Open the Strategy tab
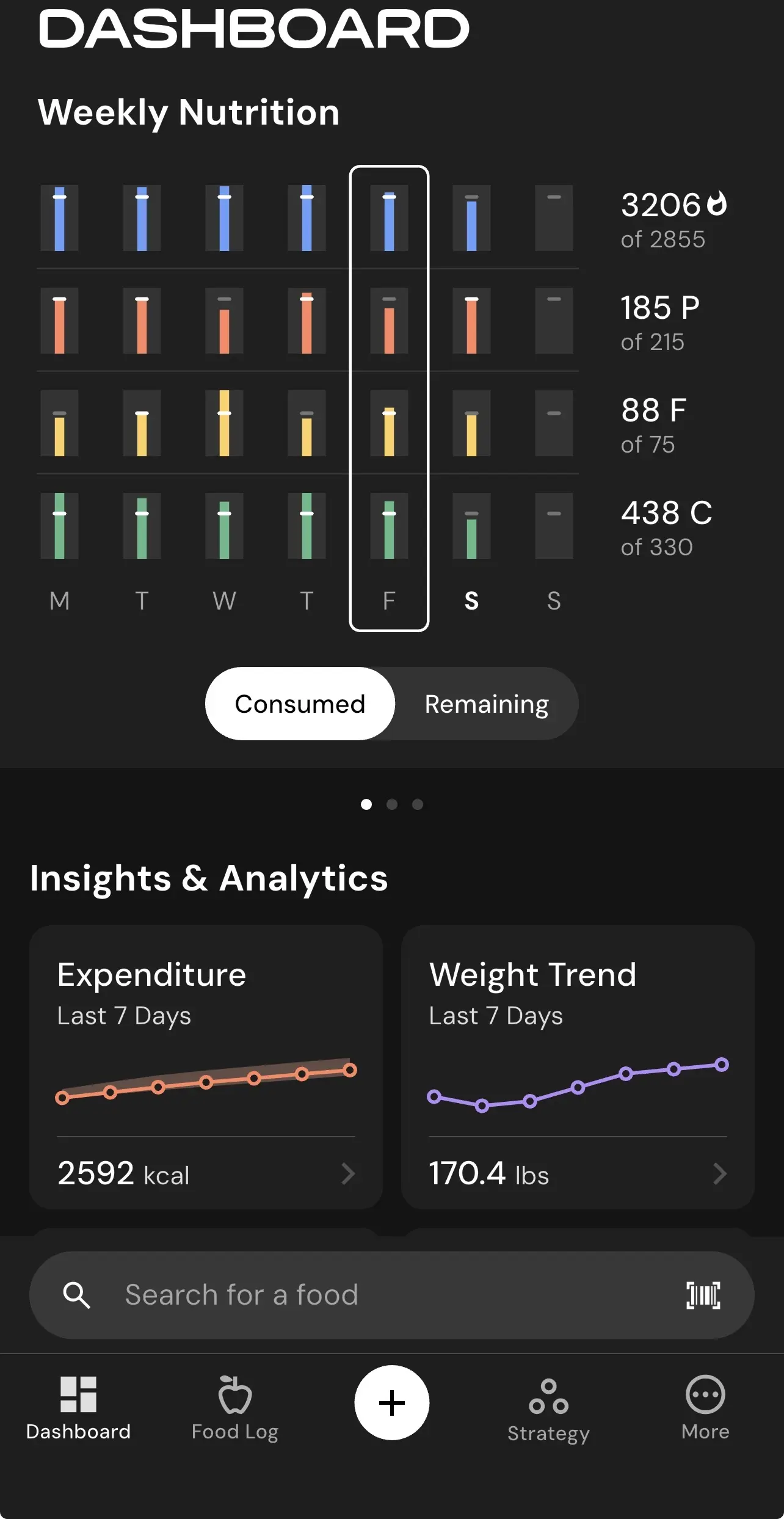This screenshot has height=1519, width=784. point(548,1409)
